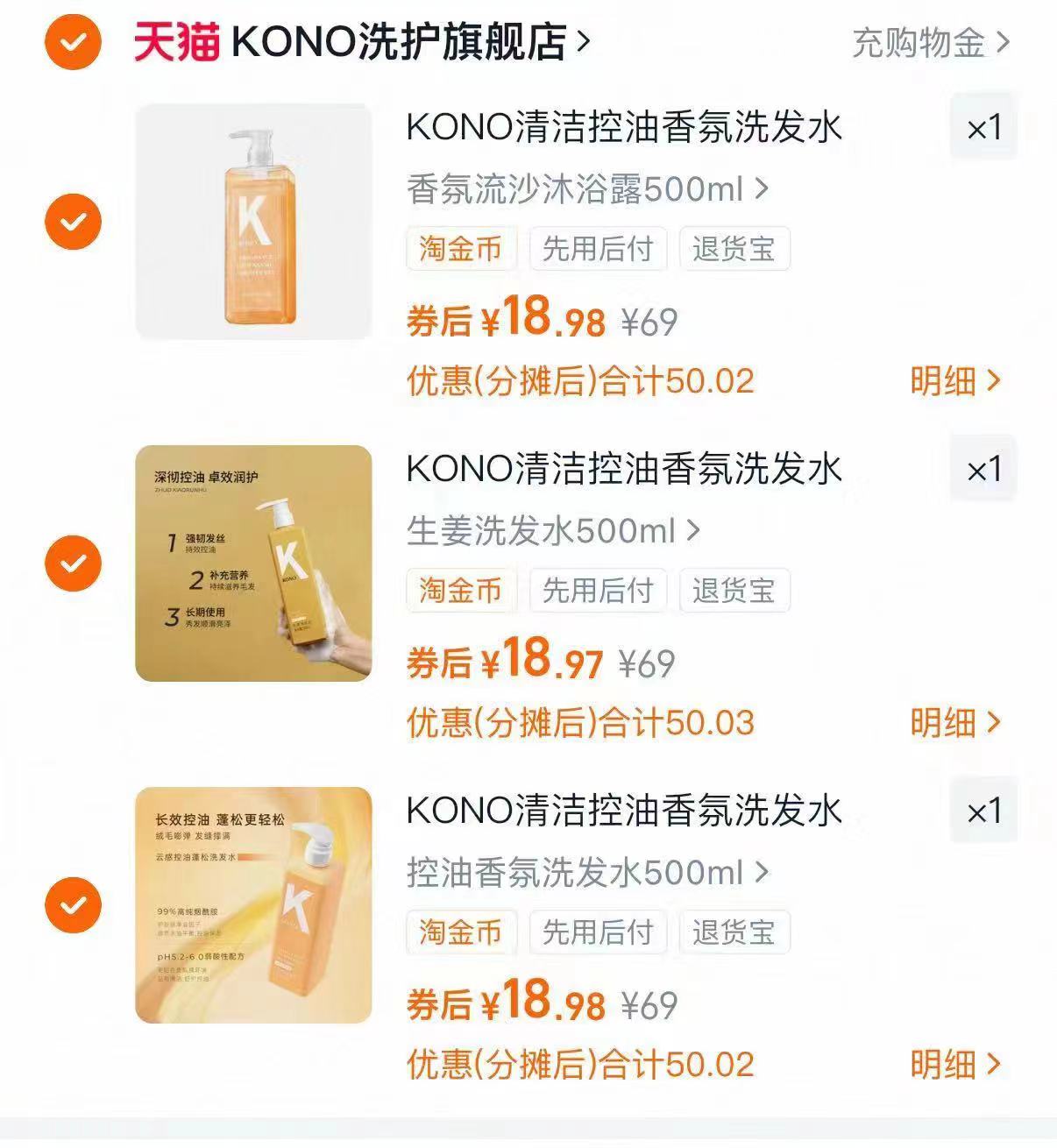Uncheck the 沐浴露500ml product selection
This screenshot has height=1148, width=1057.
(74, 222)
